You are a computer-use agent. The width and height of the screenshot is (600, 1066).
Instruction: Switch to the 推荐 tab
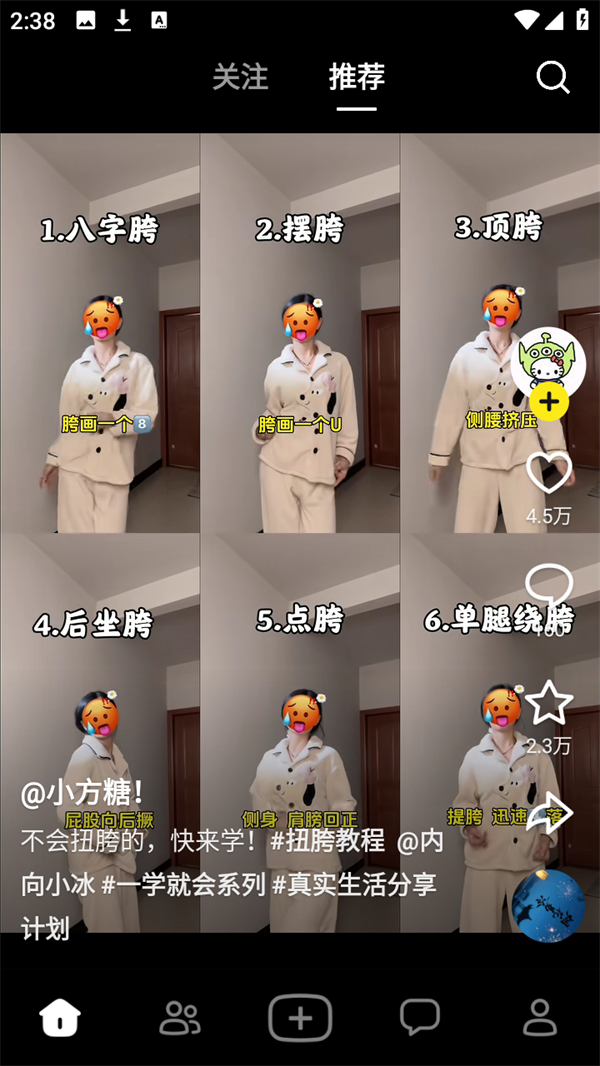pyautogui.click(x=357, y=77)
